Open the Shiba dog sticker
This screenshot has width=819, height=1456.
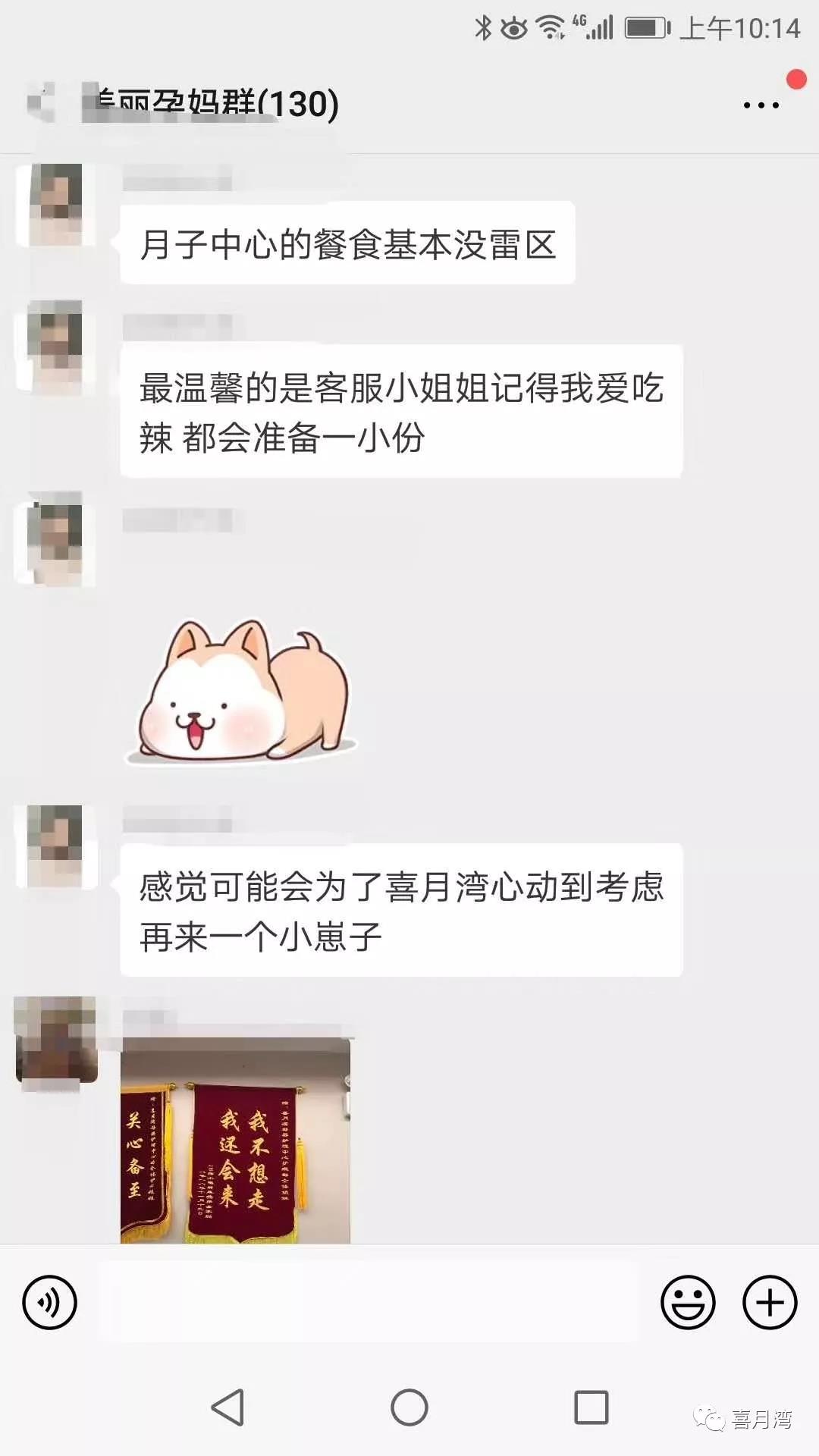(241, 692)
